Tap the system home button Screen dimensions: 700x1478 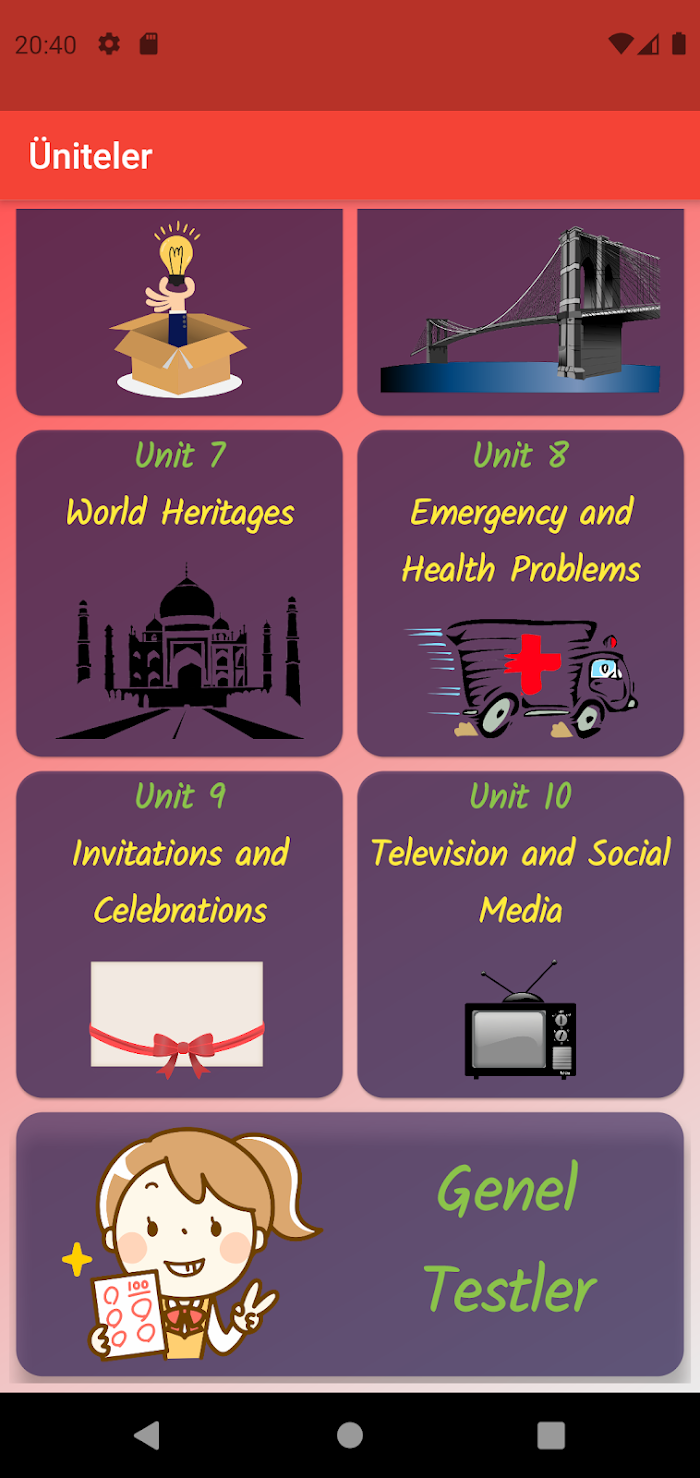[350, 1435]
